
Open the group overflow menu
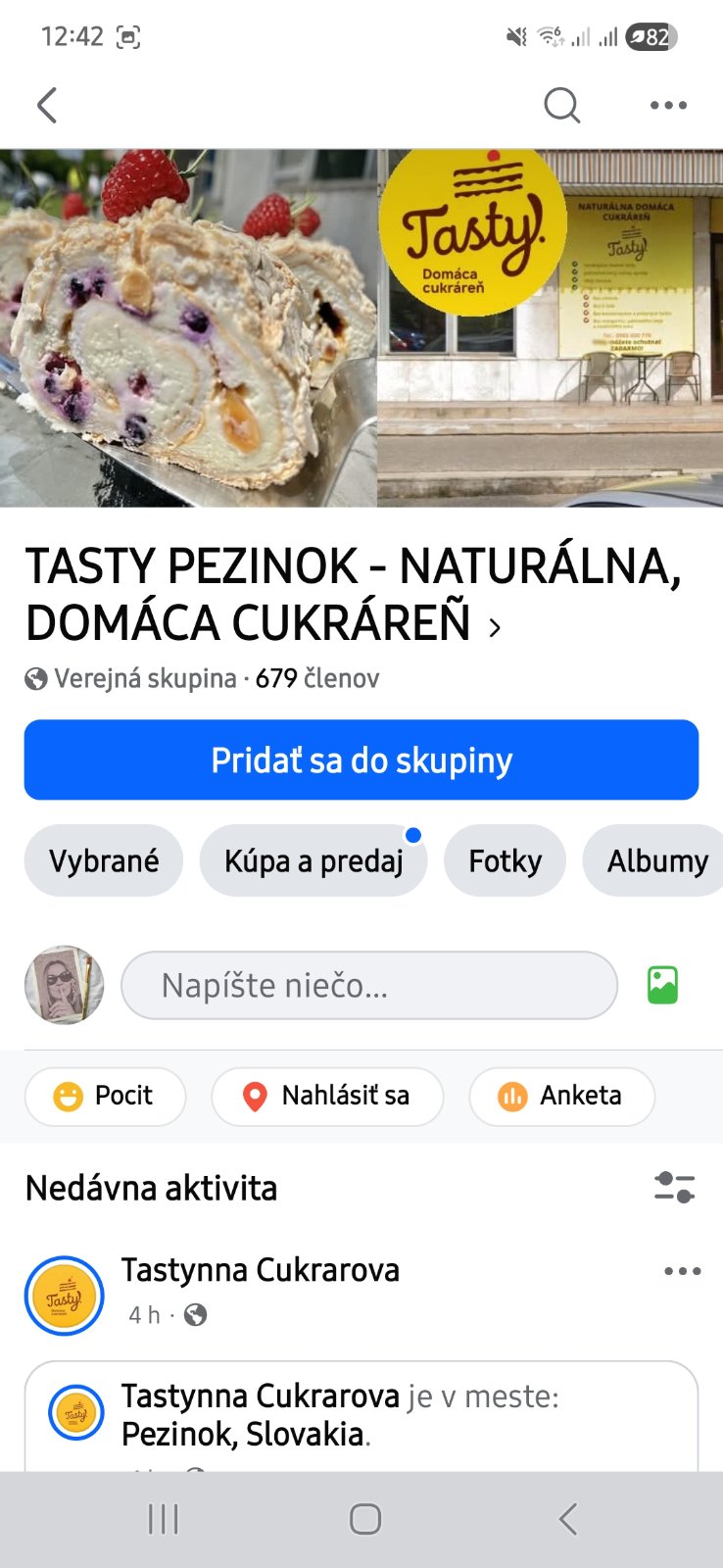[x=668, y=105]
